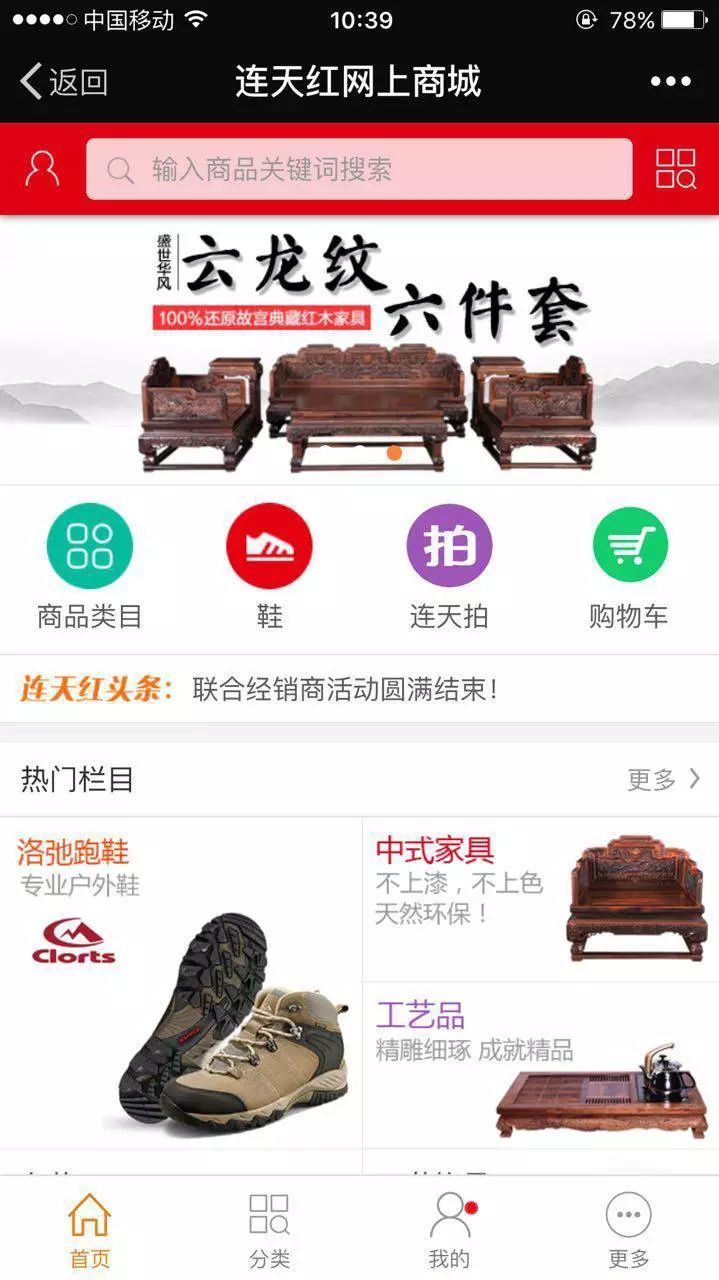
Task: Switch to the 我的 account tab
Action: pos(449,1230)
